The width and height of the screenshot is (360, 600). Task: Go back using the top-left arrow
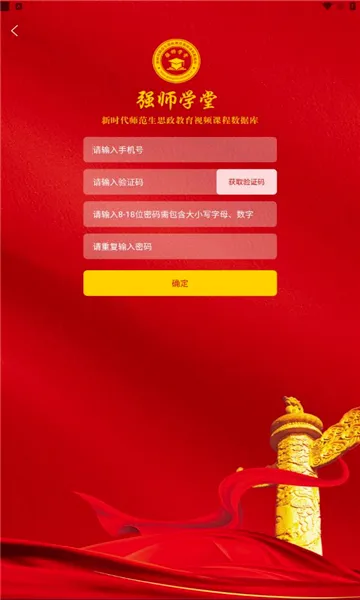(x=15, y=31)
